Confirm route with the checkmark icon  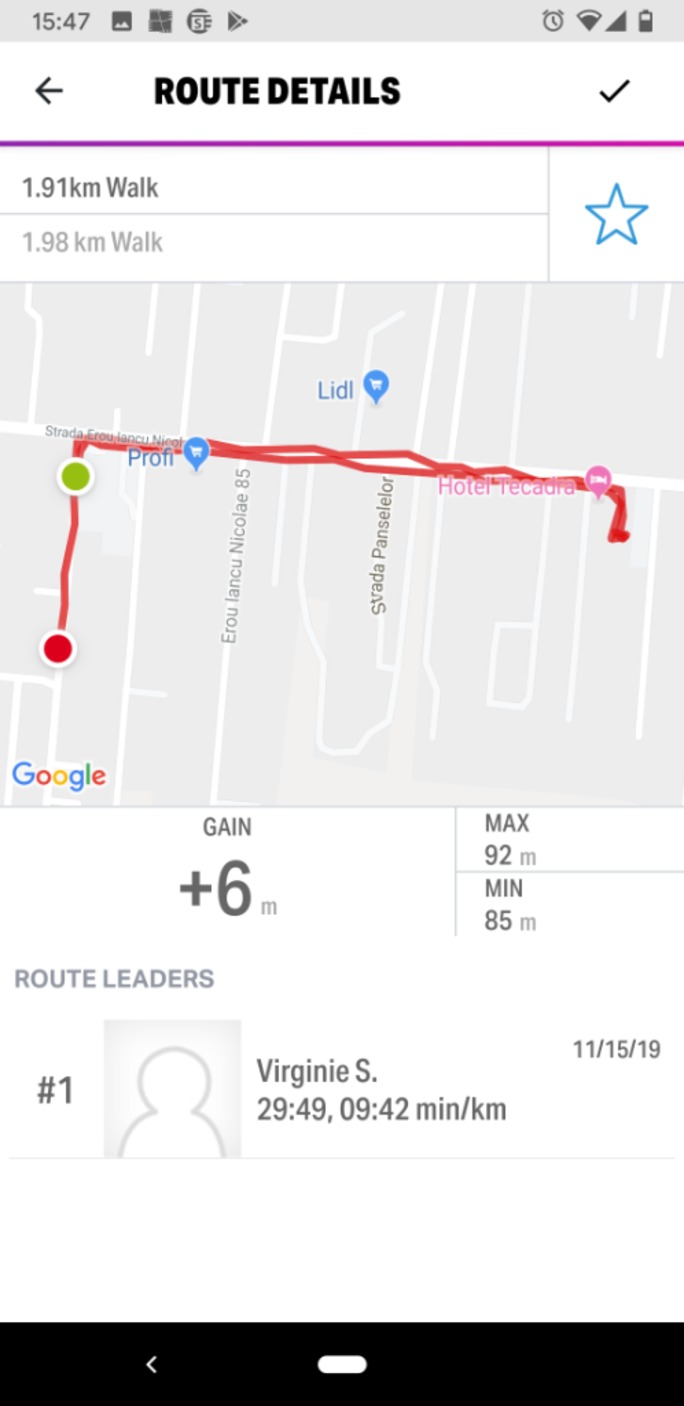[x=614, y=91]
